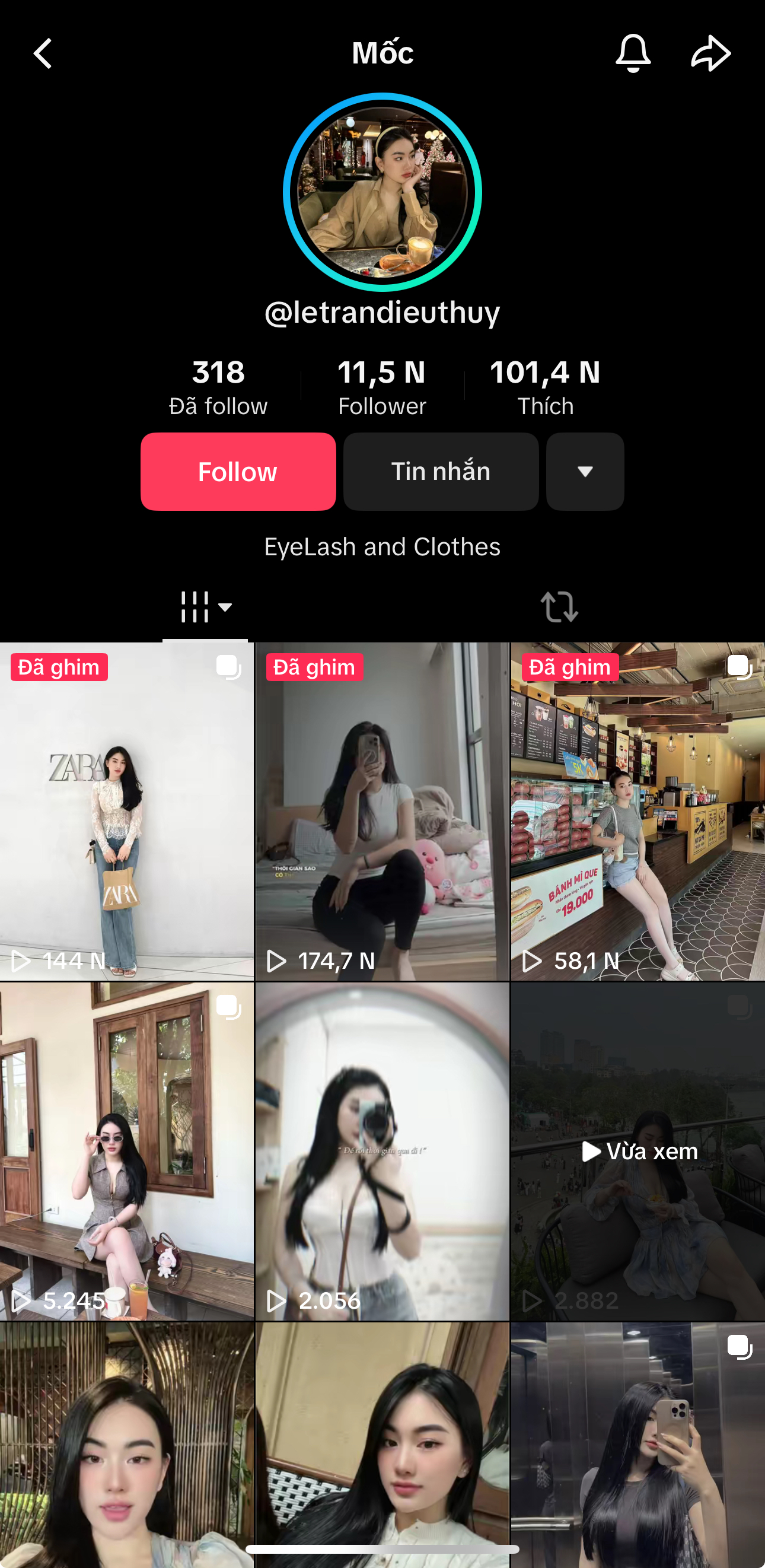The image size is (765, 1568).
Task: View the 318 following list
Action: click(x=218, y=387)
